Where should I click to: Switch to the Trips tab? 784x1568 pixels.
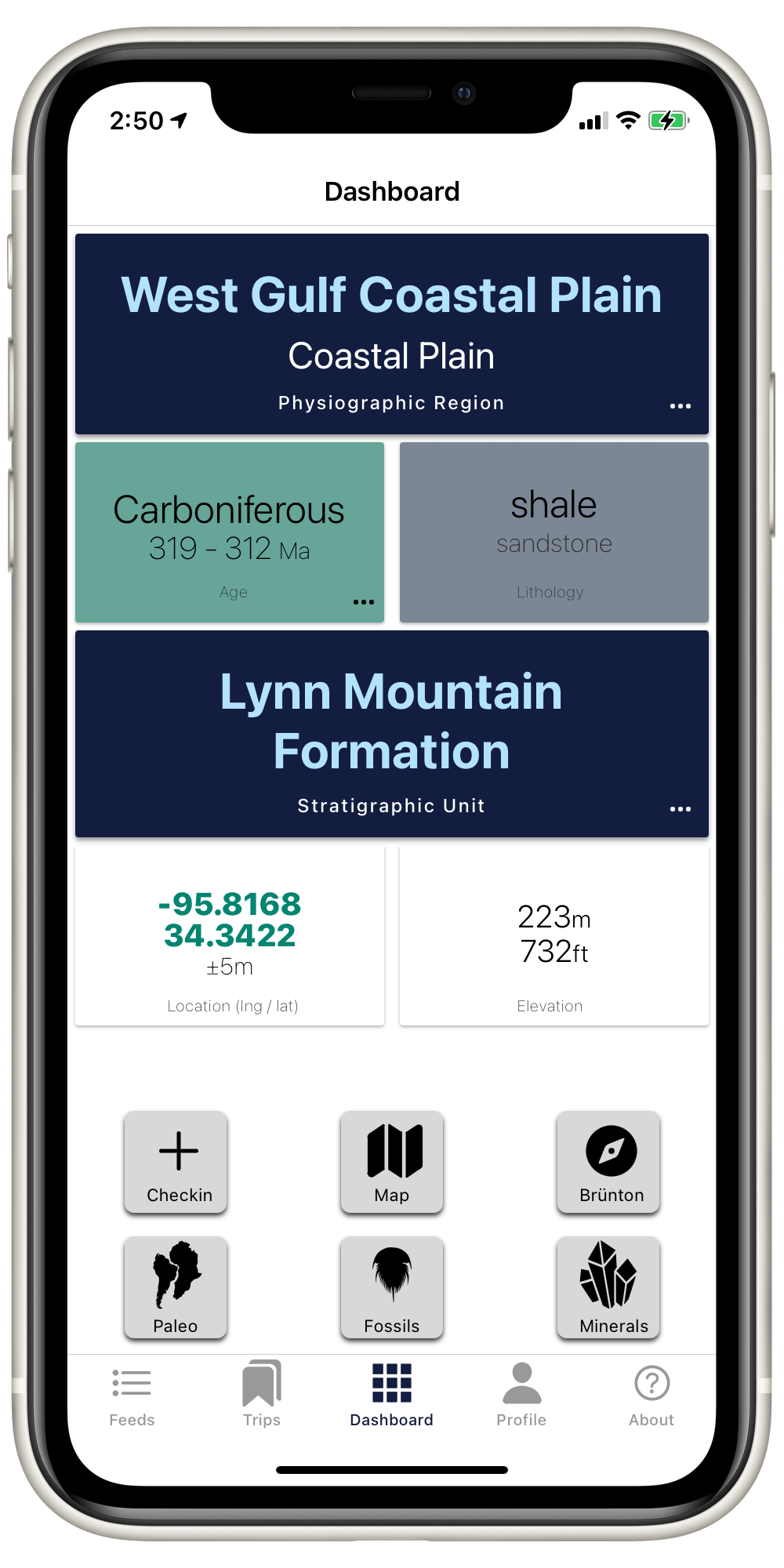(262, 1396)
